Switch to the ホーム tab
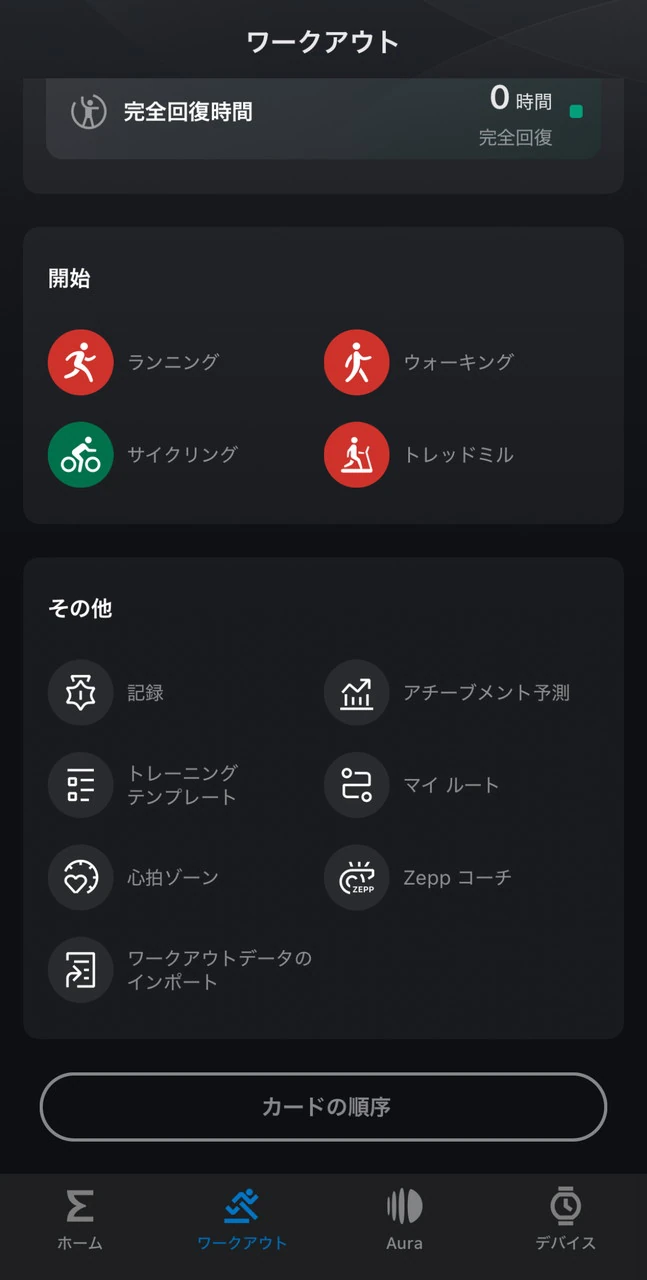 (x=80, y=1220)
